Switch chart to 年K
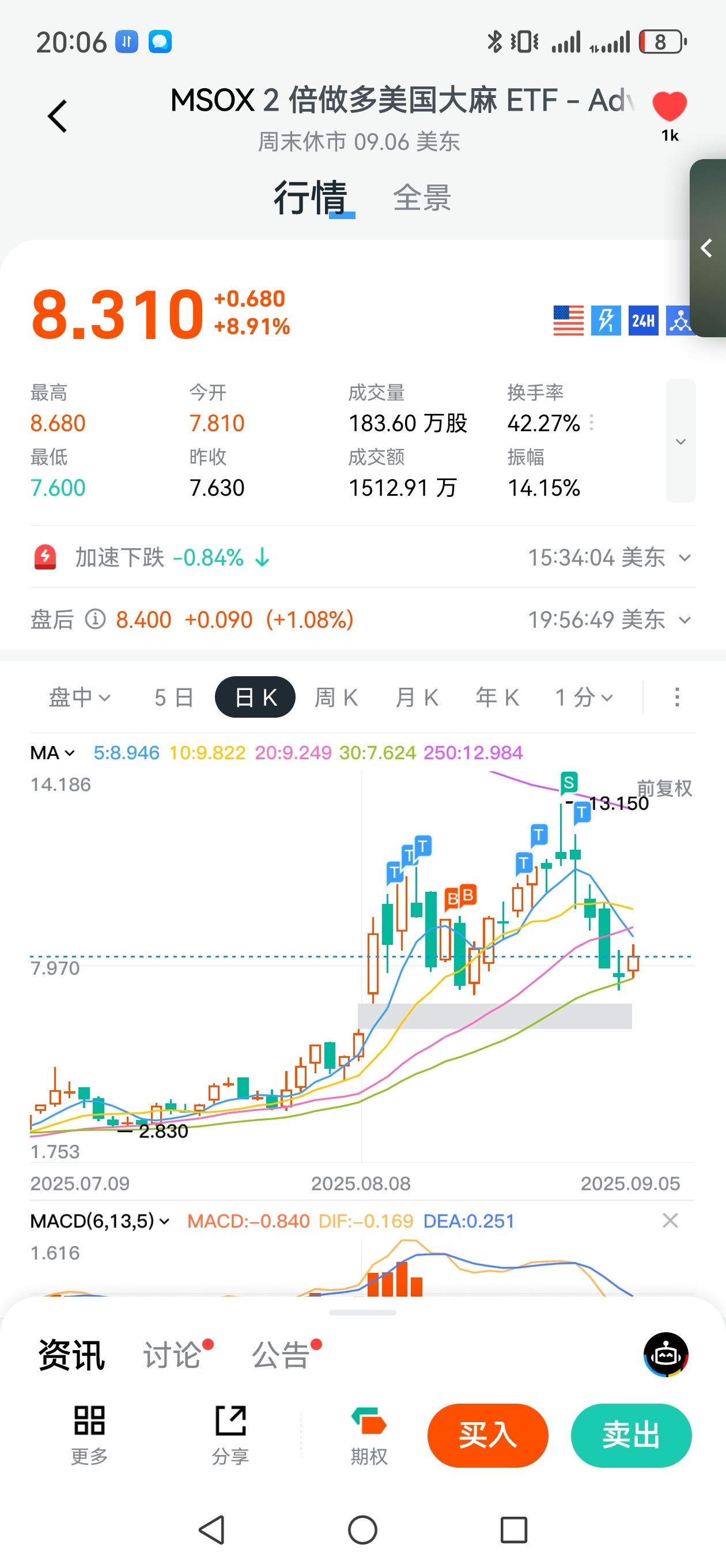 point(497,698)
